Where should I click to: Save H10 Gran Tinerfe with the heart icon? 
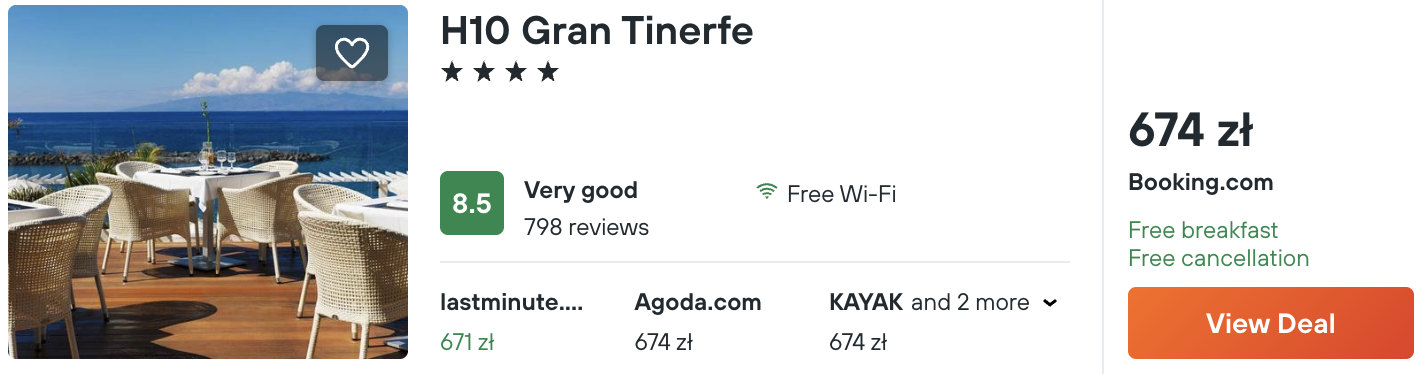(352, 53)
